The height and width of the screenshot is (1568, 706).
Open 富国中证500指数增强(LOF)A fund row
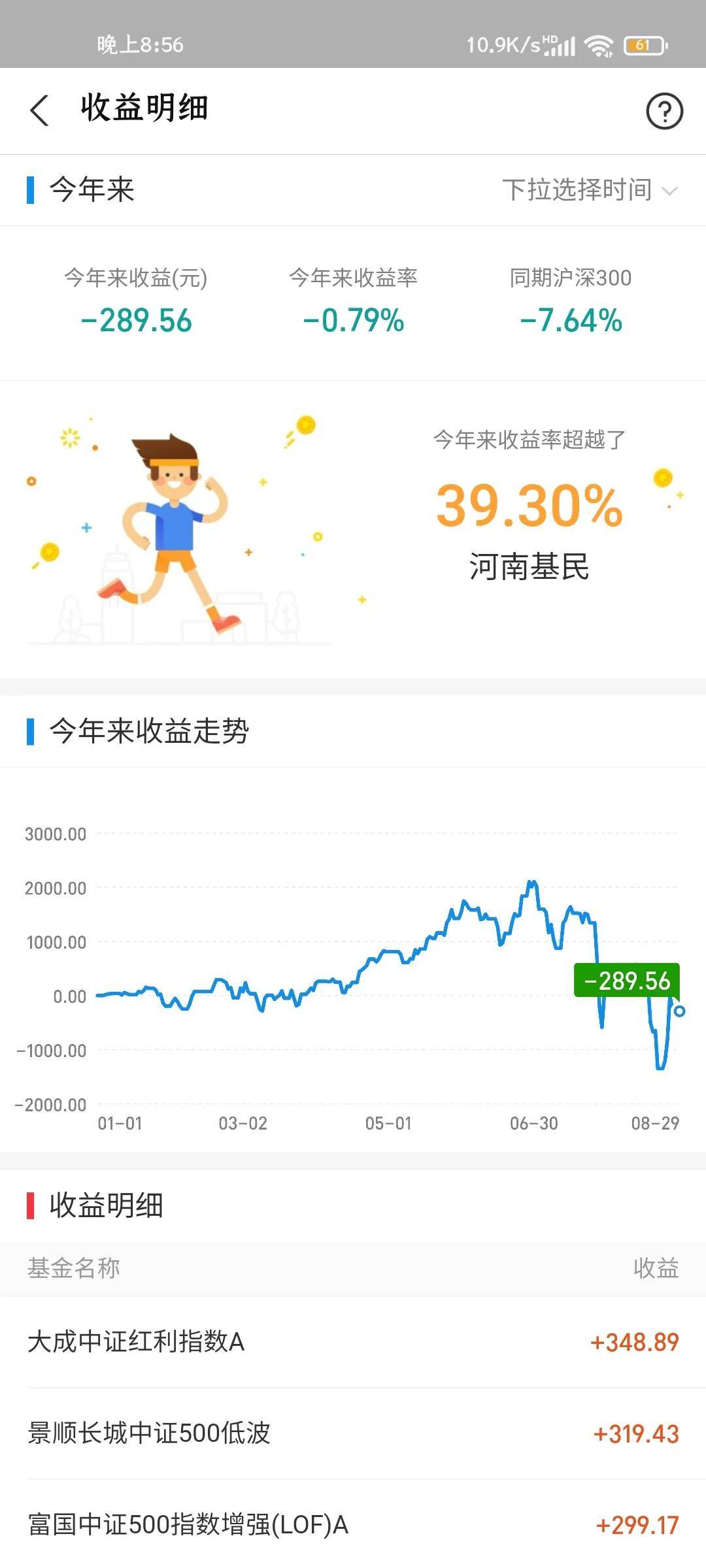pyautogui.click(x=353, y=1525)
